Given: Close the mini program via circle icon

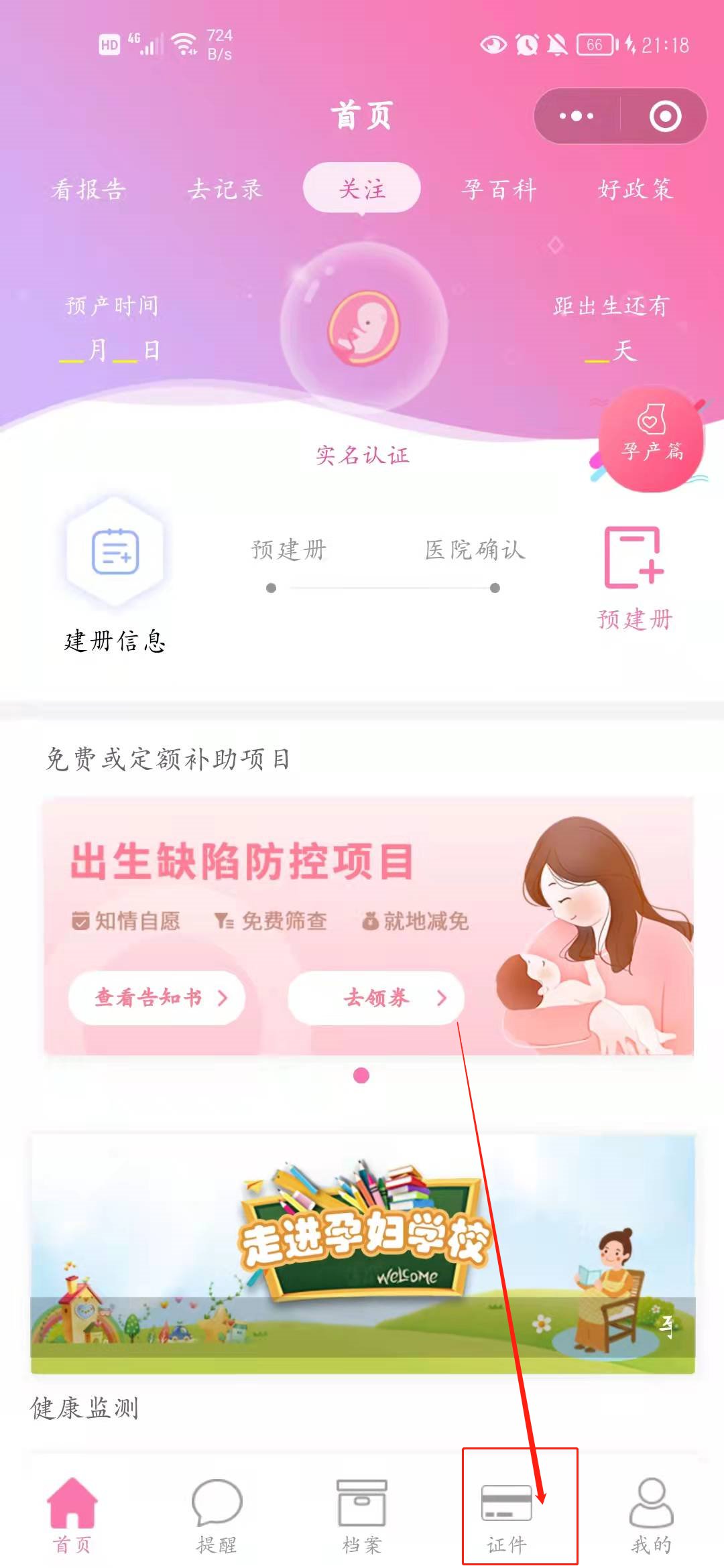Looking at the screenshot, I should [665, 116].
